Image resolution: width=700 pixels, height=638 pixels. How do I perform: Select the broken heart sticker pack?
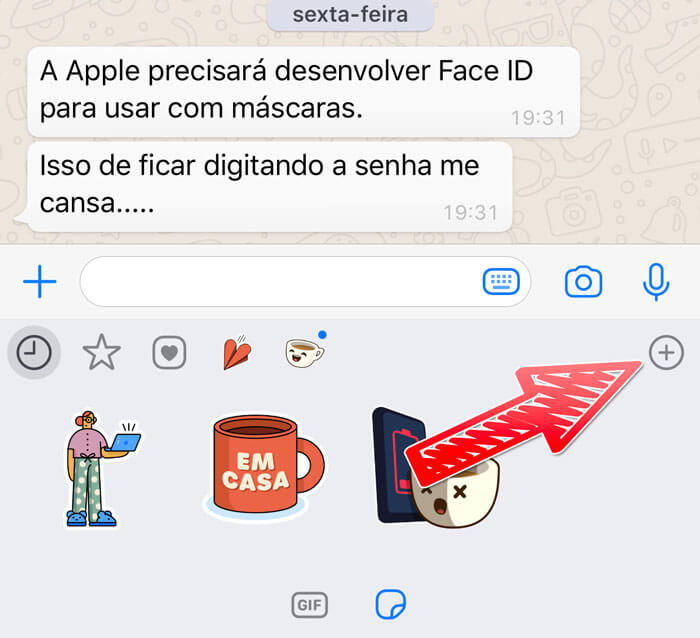tap(237, 352)
